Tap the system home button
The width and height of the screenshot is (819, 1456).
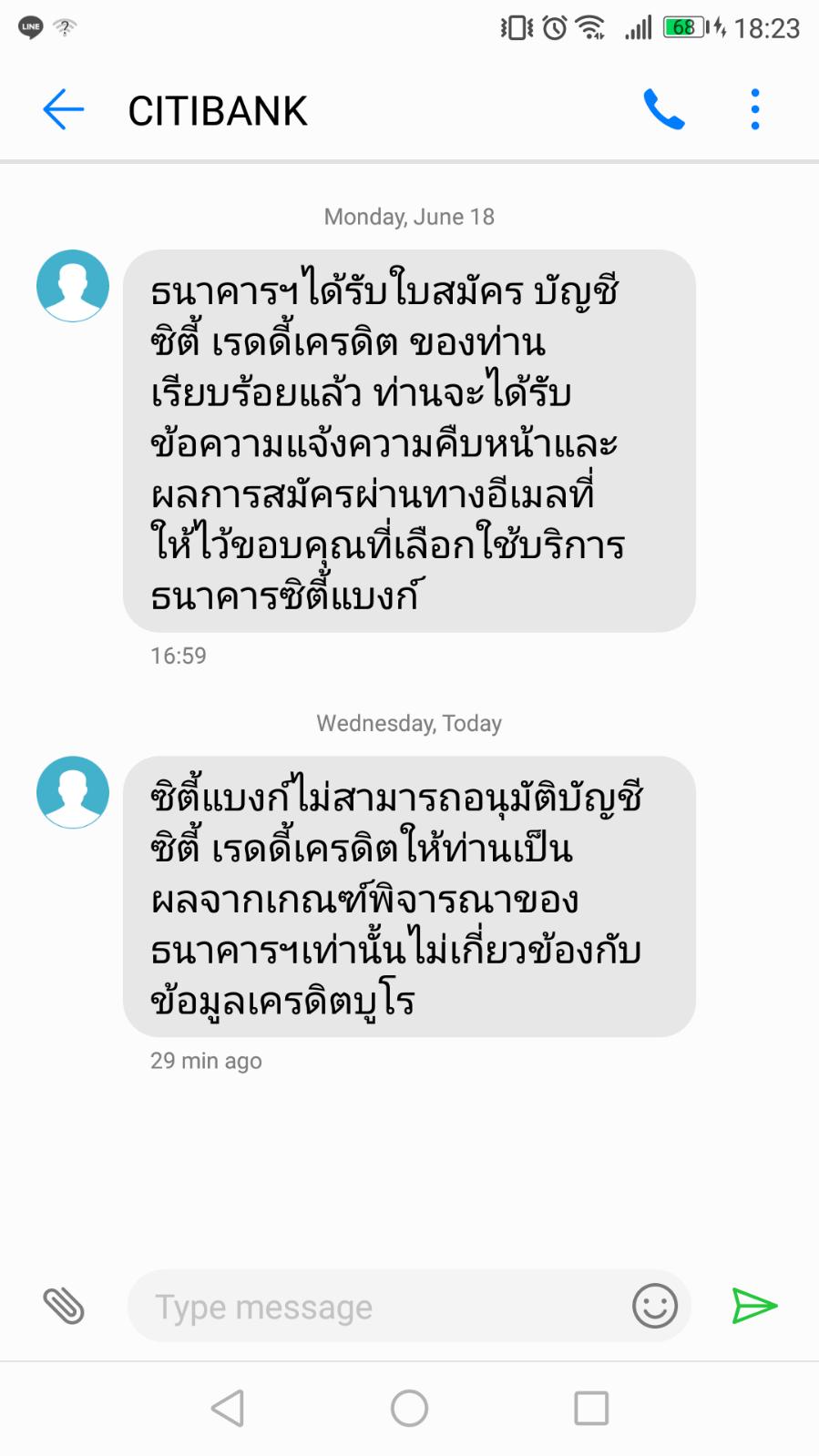(409, 1408)
